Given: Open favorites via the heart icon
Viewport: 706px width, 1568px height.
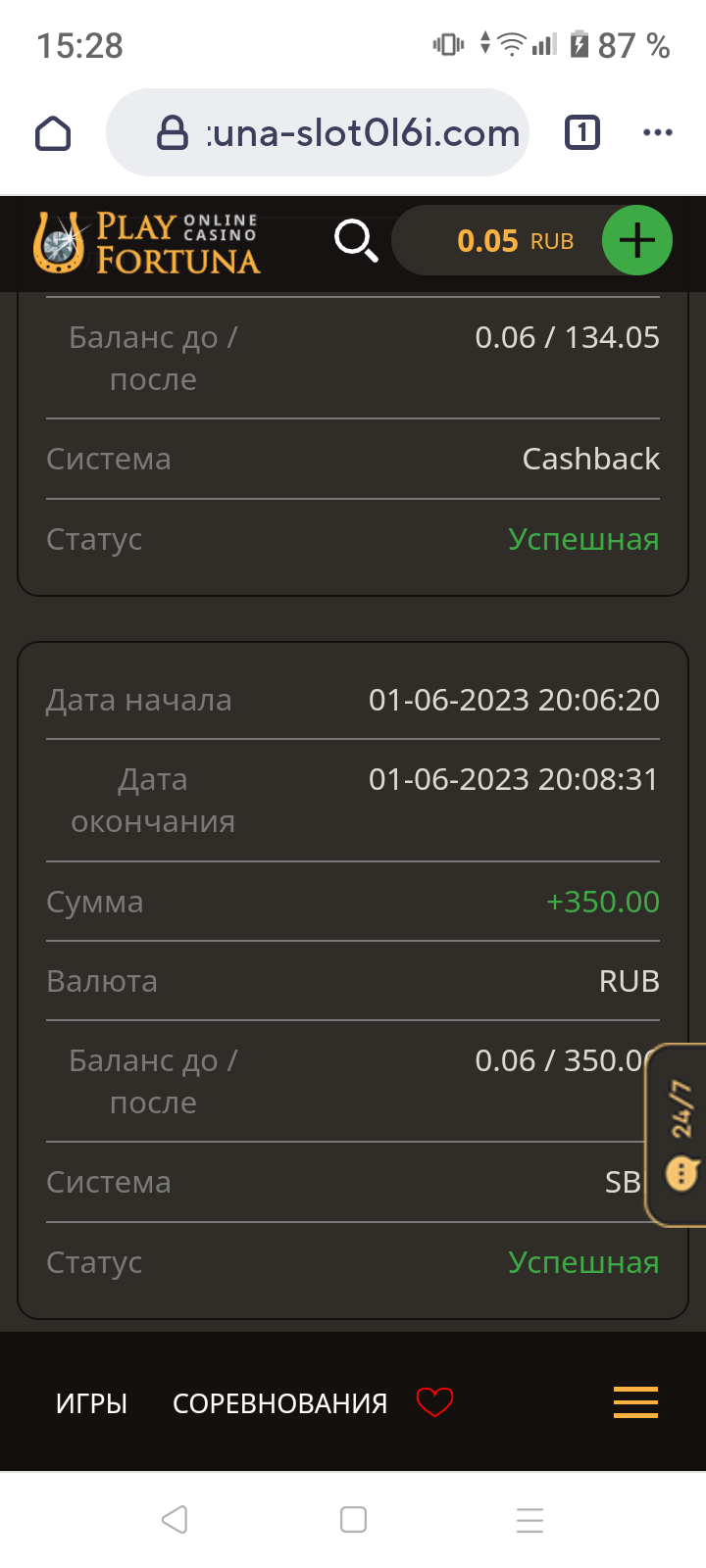Looking at the screenshot, I should point(434,1402).
